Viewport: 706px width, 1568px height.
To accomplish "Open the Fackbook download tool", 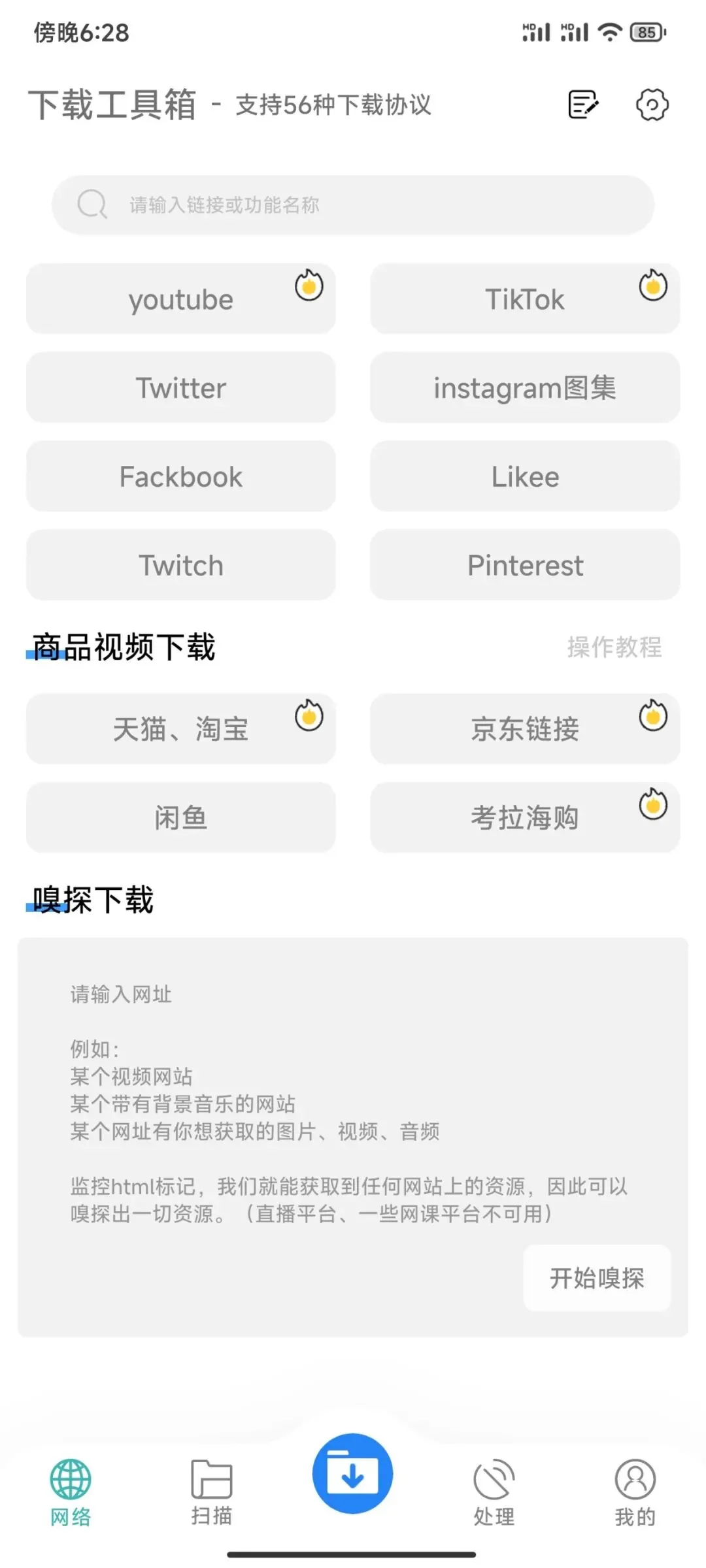I will [x=181, y=476].
